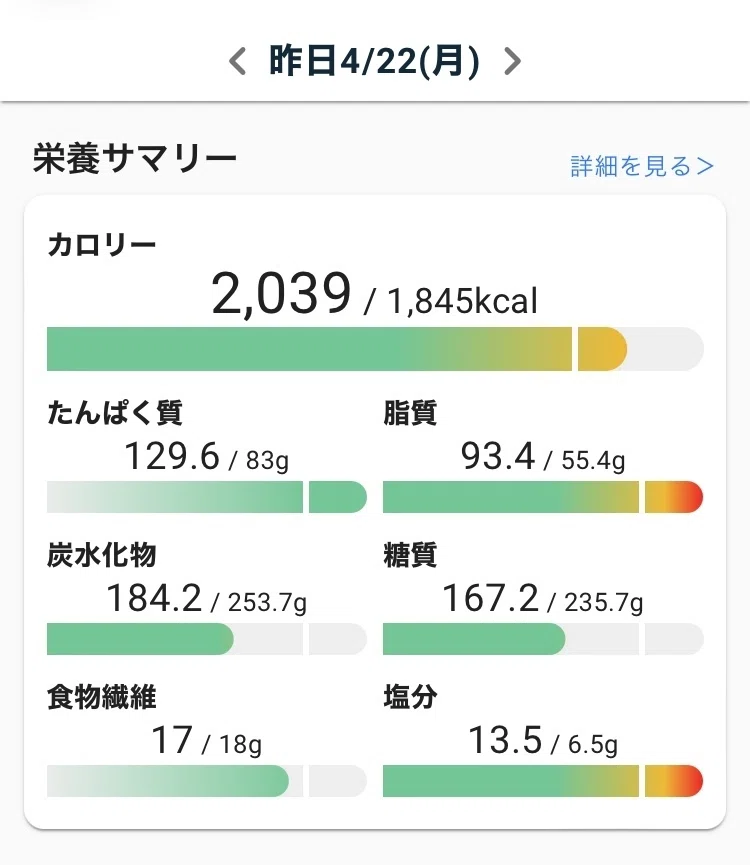The height and width of the screenshot is (865, 750).
Task: Go to the previous day arrow
Action: [x=238, y=61]
